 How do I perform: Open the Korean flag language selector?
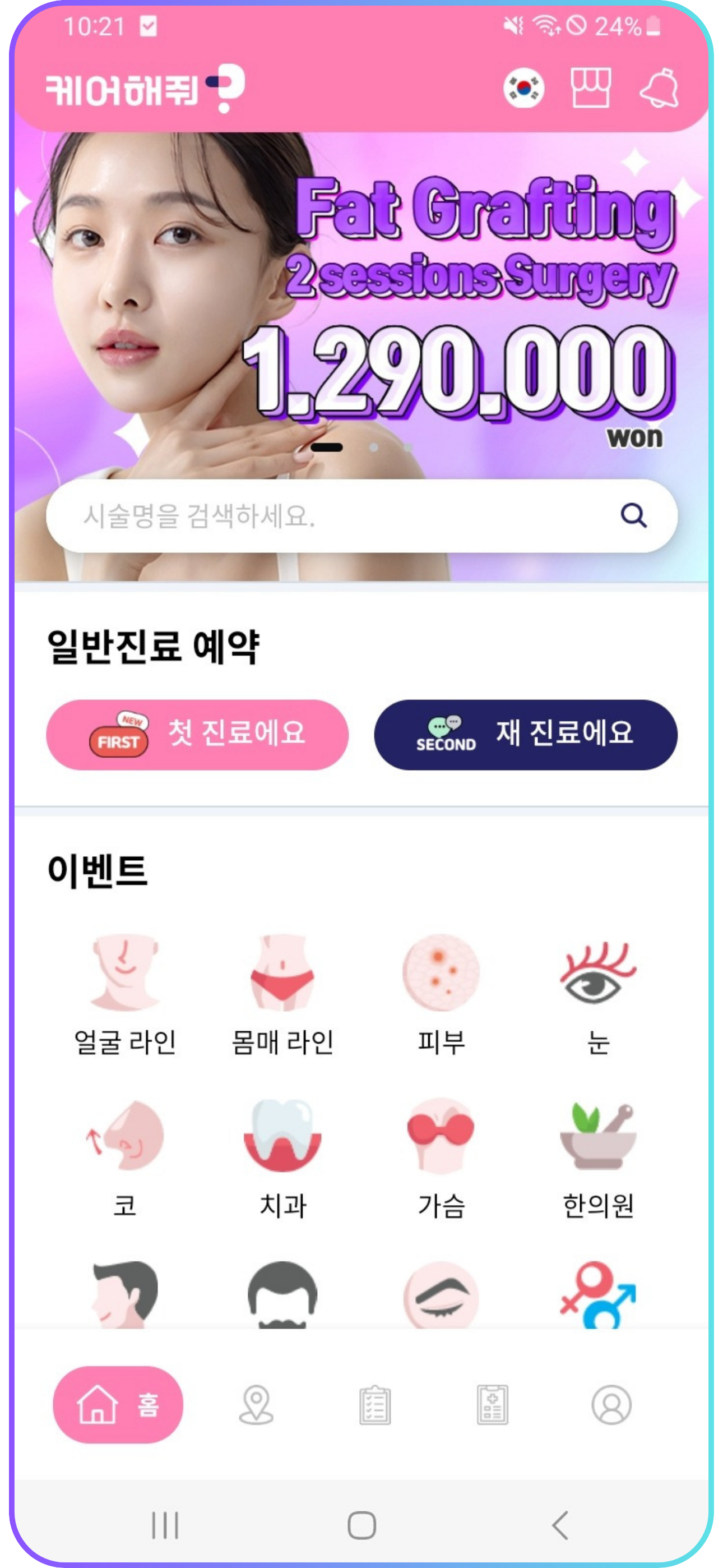(x=523, y=89)
